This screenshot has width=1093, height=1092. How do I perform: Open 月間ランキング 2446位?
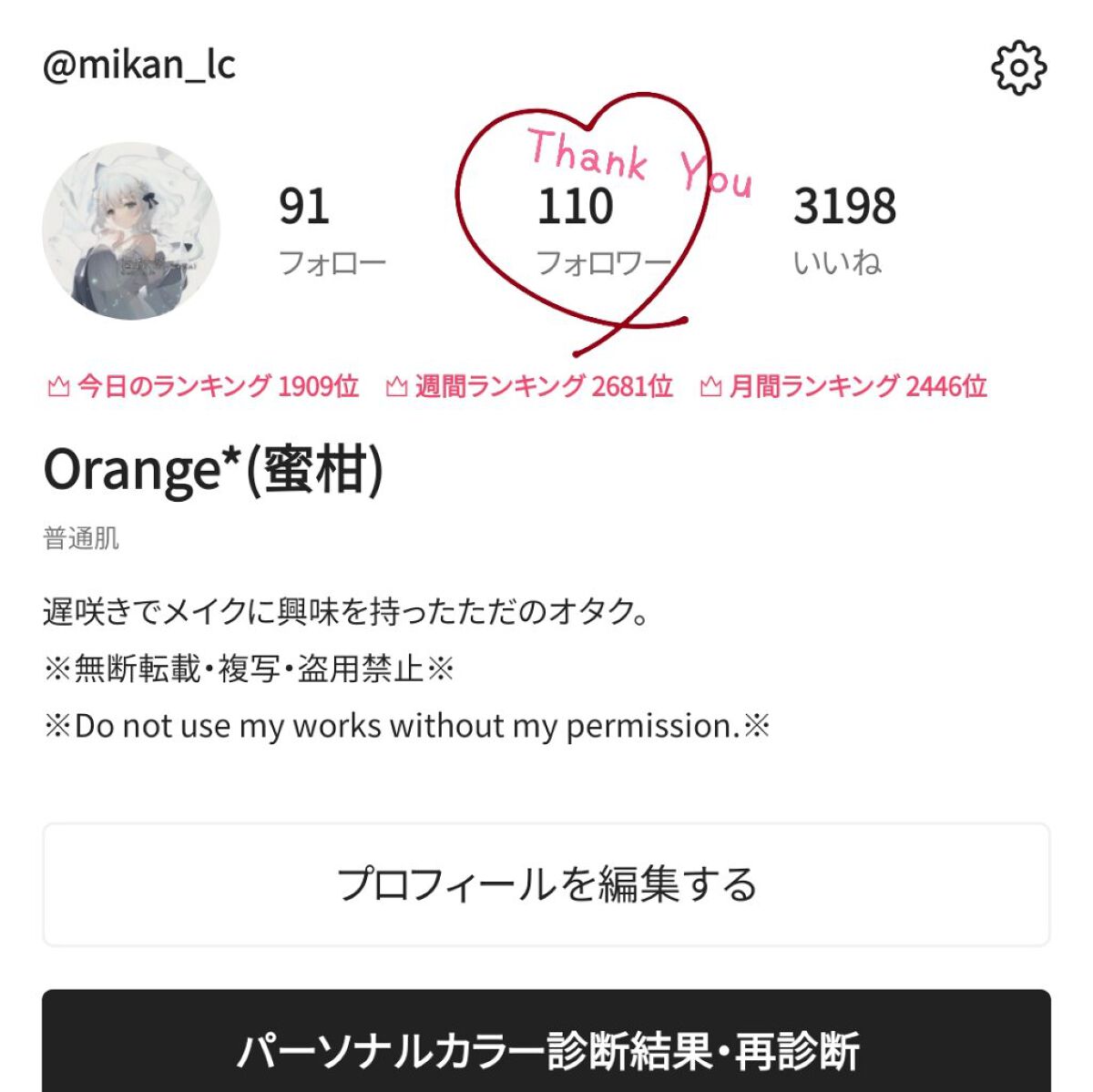(843, 386)
